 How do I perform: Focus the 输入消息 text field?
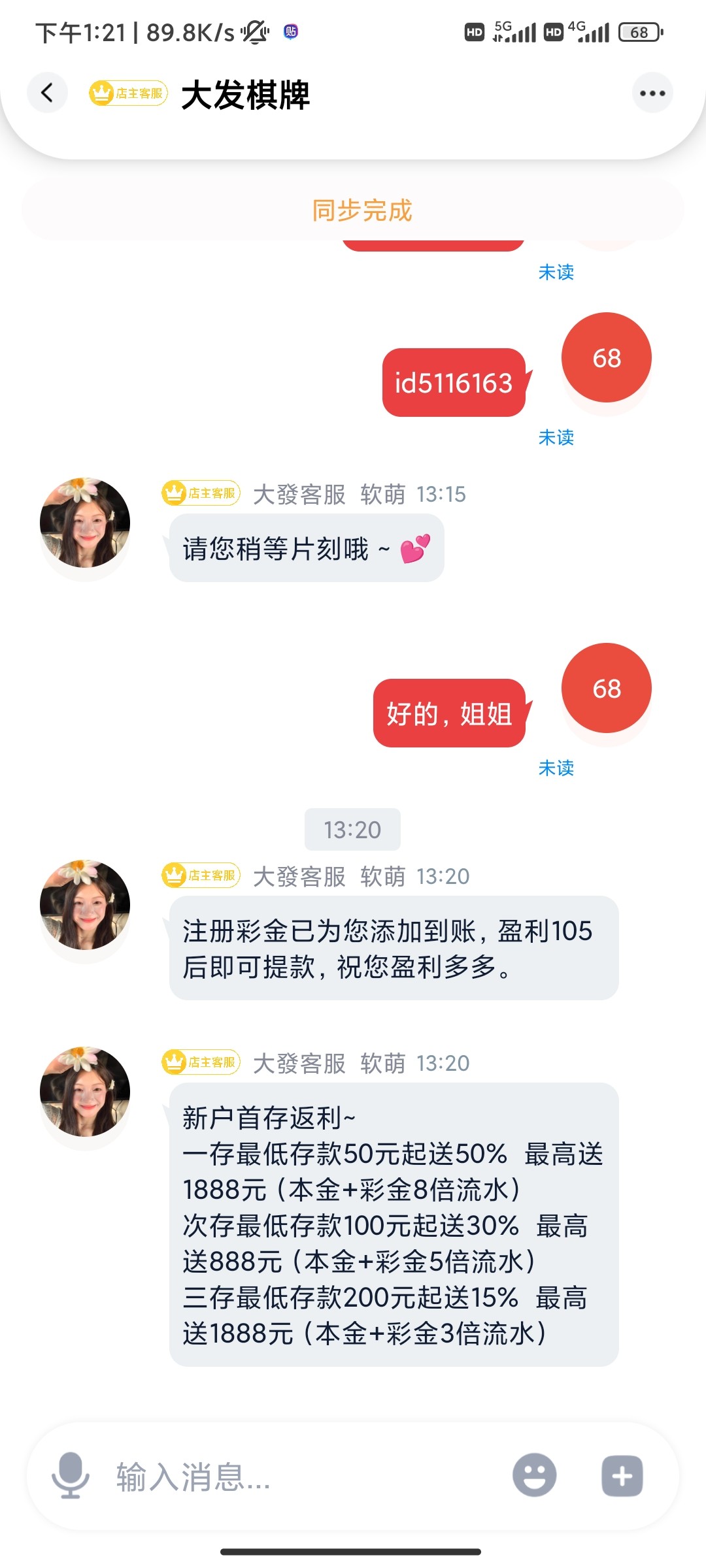tap(301, 1477)
